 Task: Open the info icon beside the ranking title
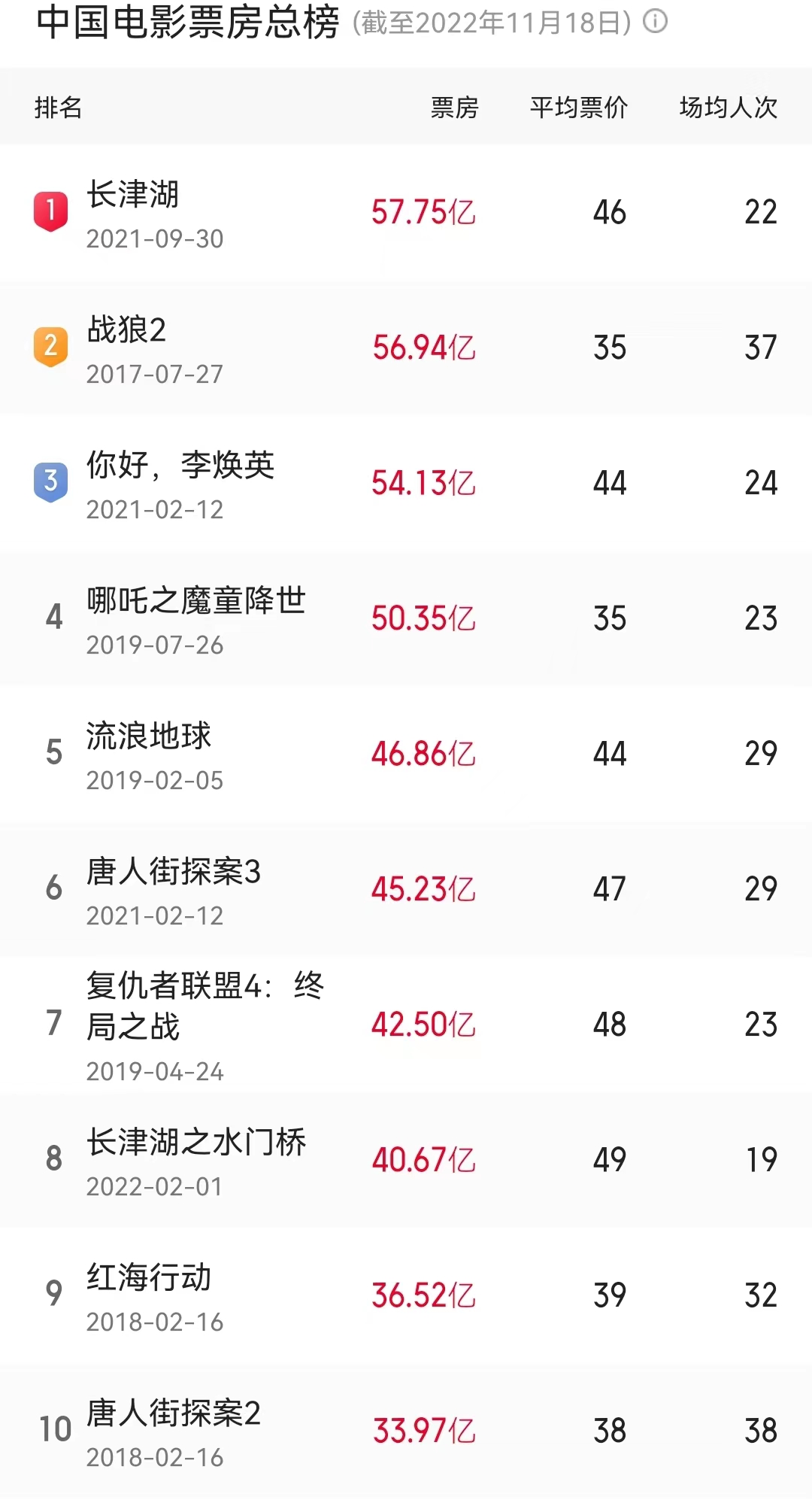[655, 22]
